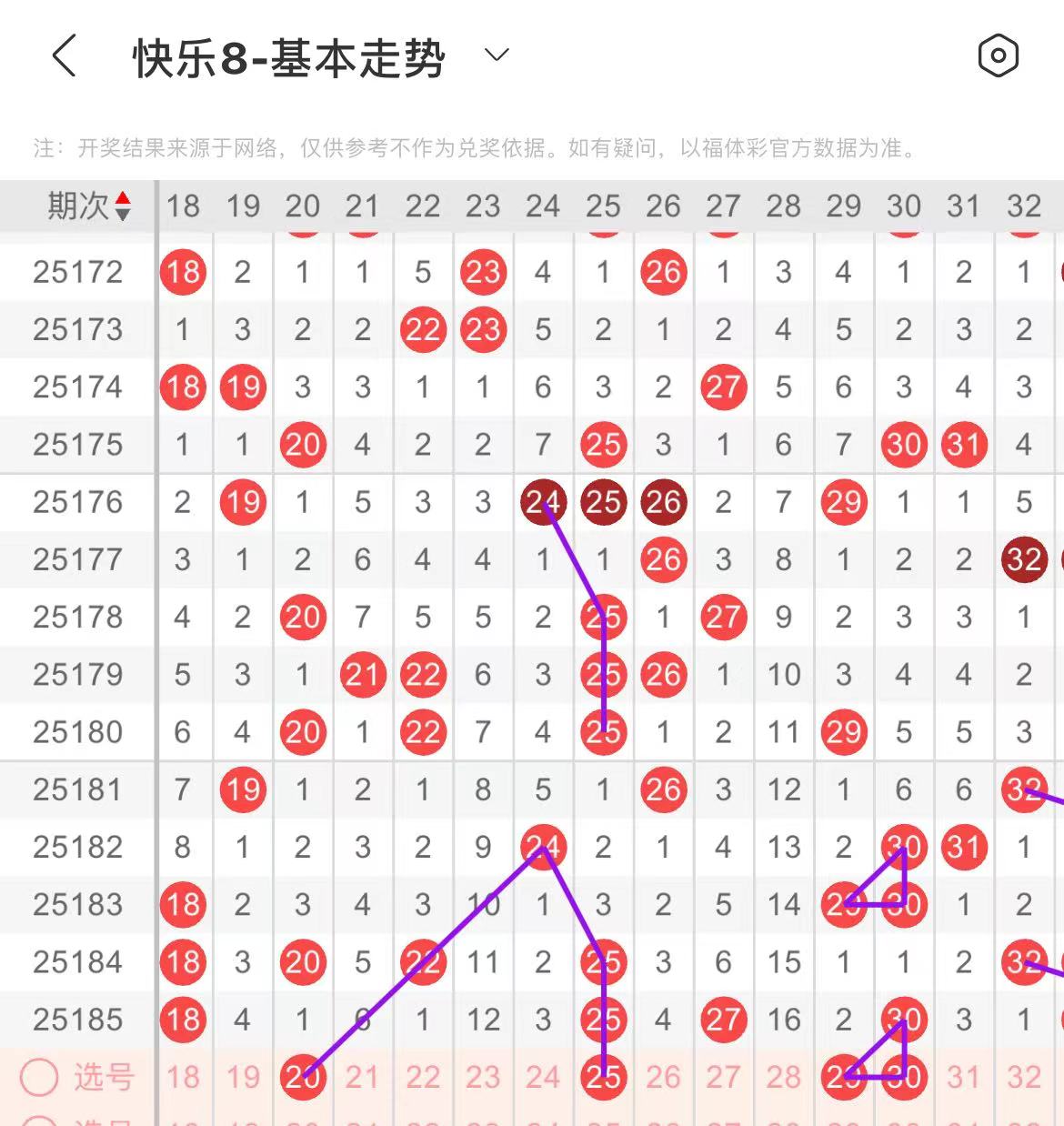Pick number 23 in the 选号 row

pos(483,1077)
